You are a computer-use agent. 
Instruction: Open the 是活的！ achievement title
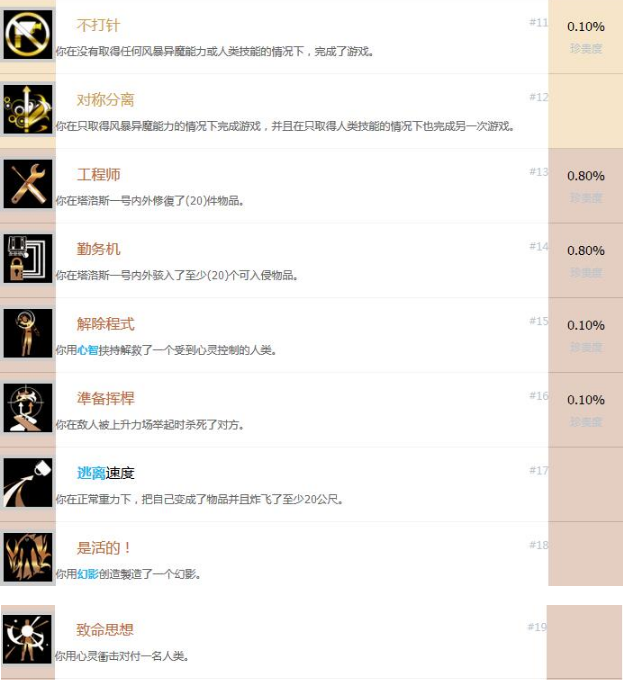tap(104, 548)
